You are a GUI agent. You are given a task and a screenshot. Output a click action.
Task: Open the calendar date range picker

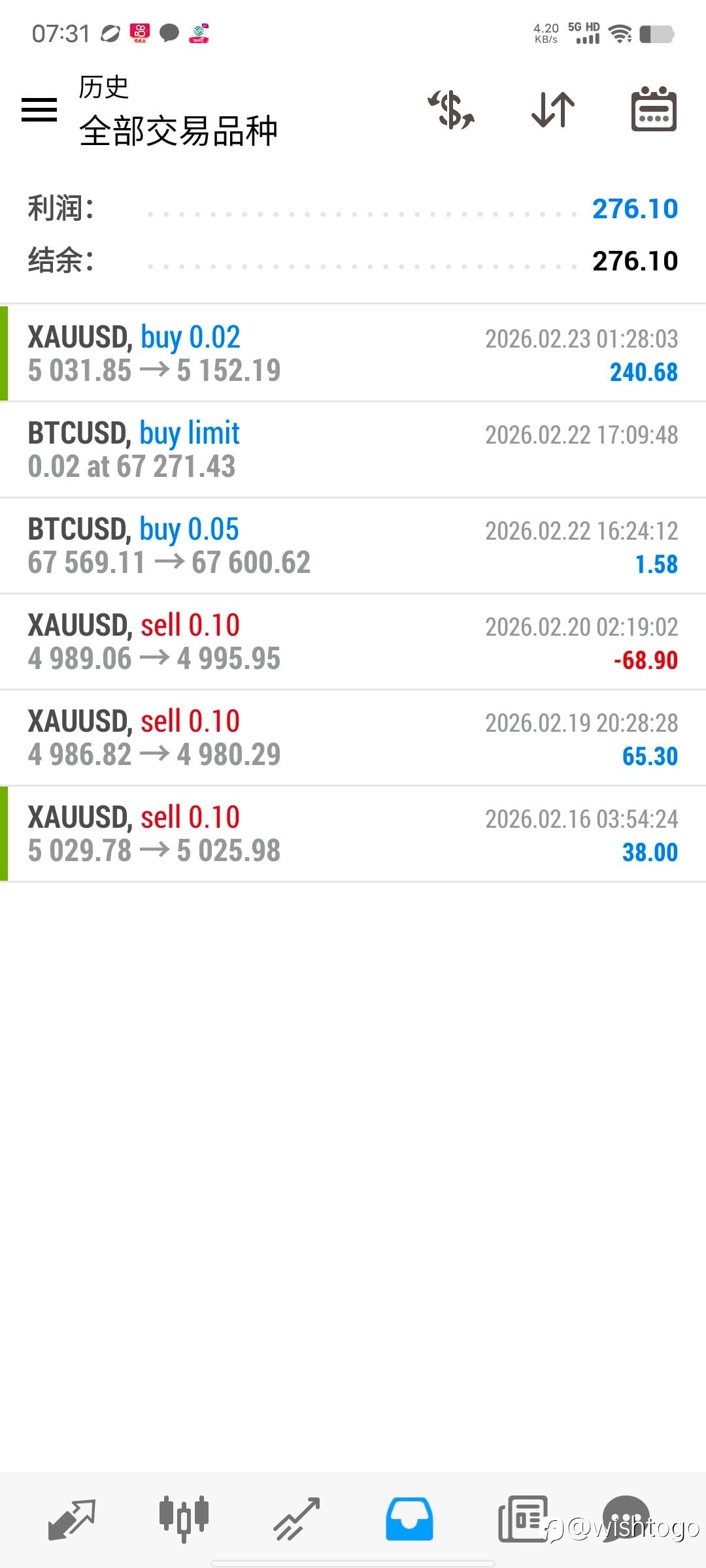click(x=654, y=109)
